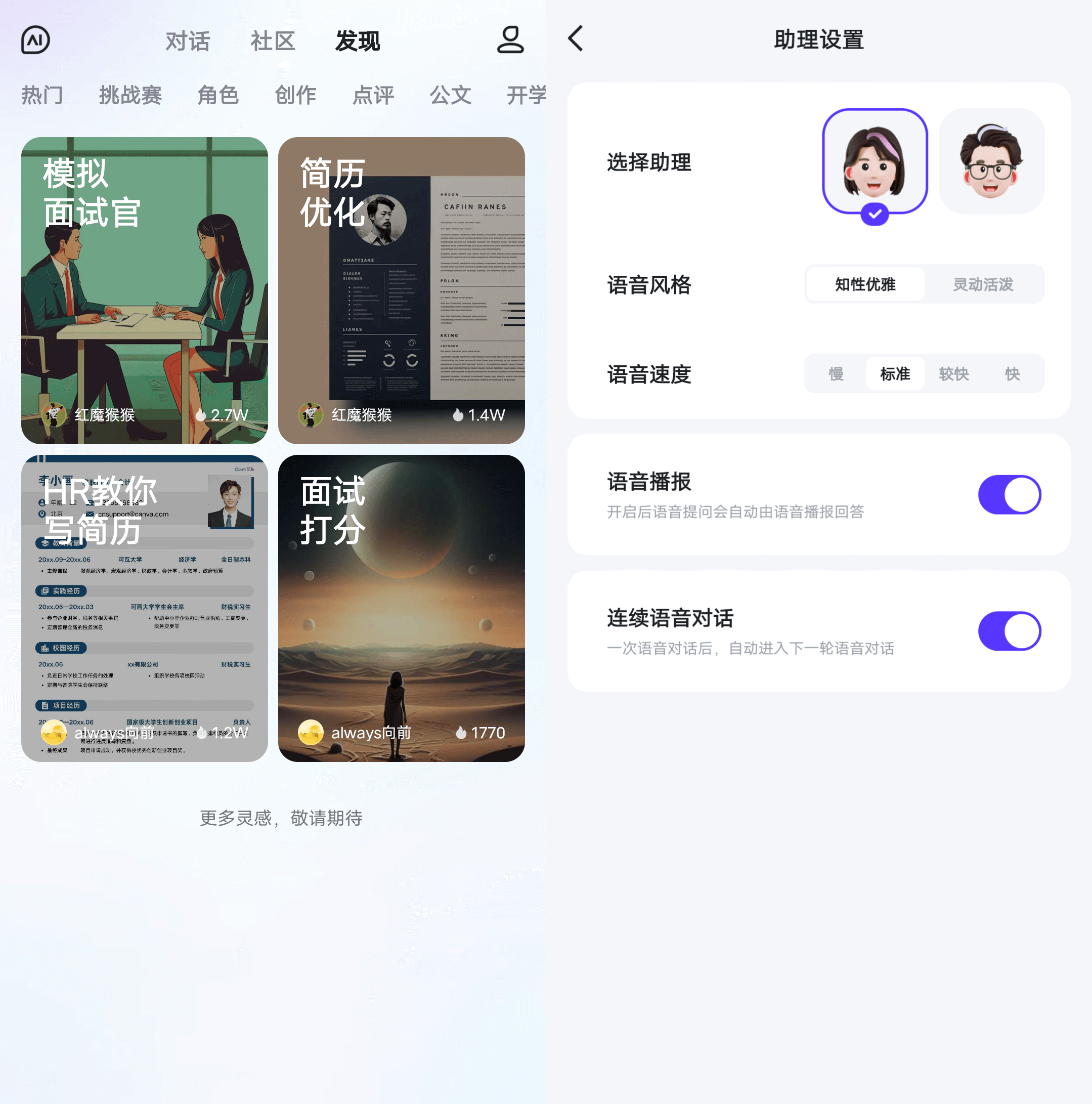Select the 创作 category

pos(295,95)
